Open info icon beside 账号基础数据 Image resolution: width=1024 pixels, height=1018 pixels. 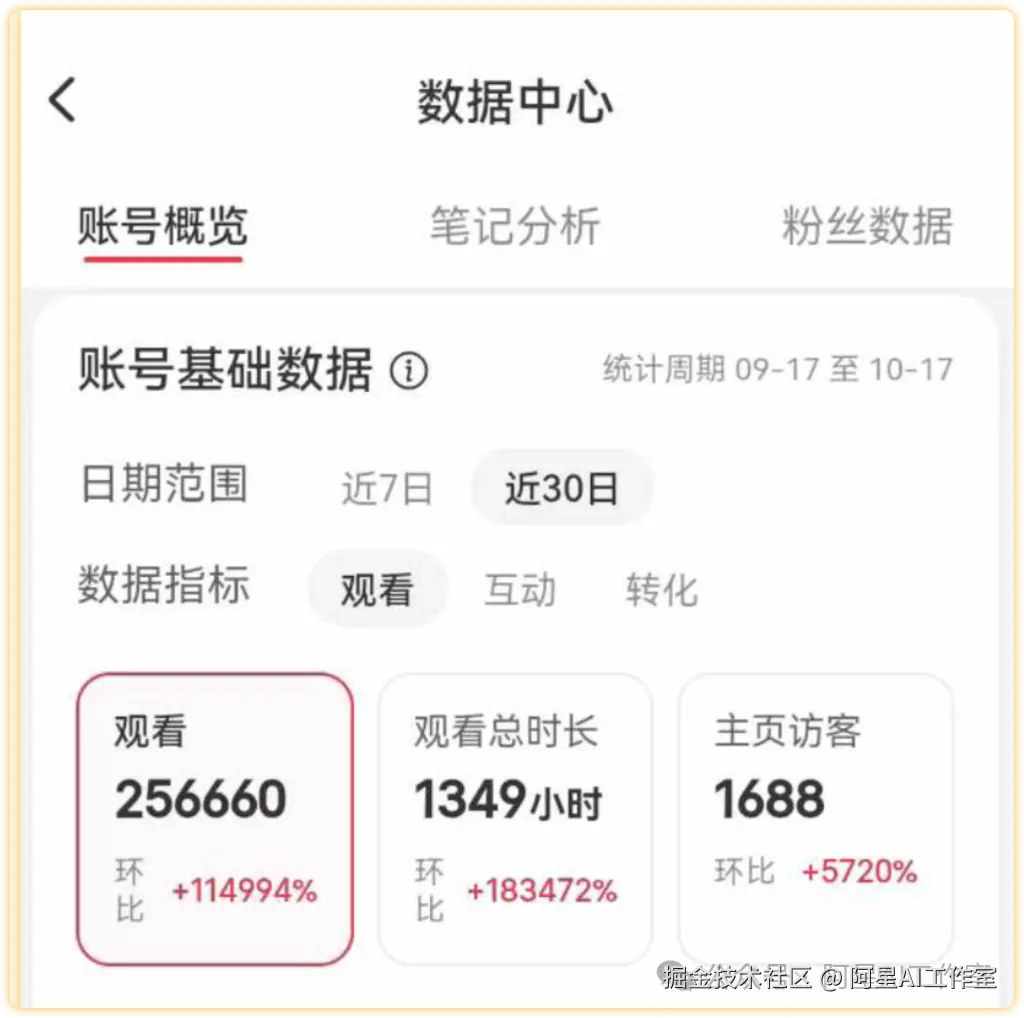408,371
